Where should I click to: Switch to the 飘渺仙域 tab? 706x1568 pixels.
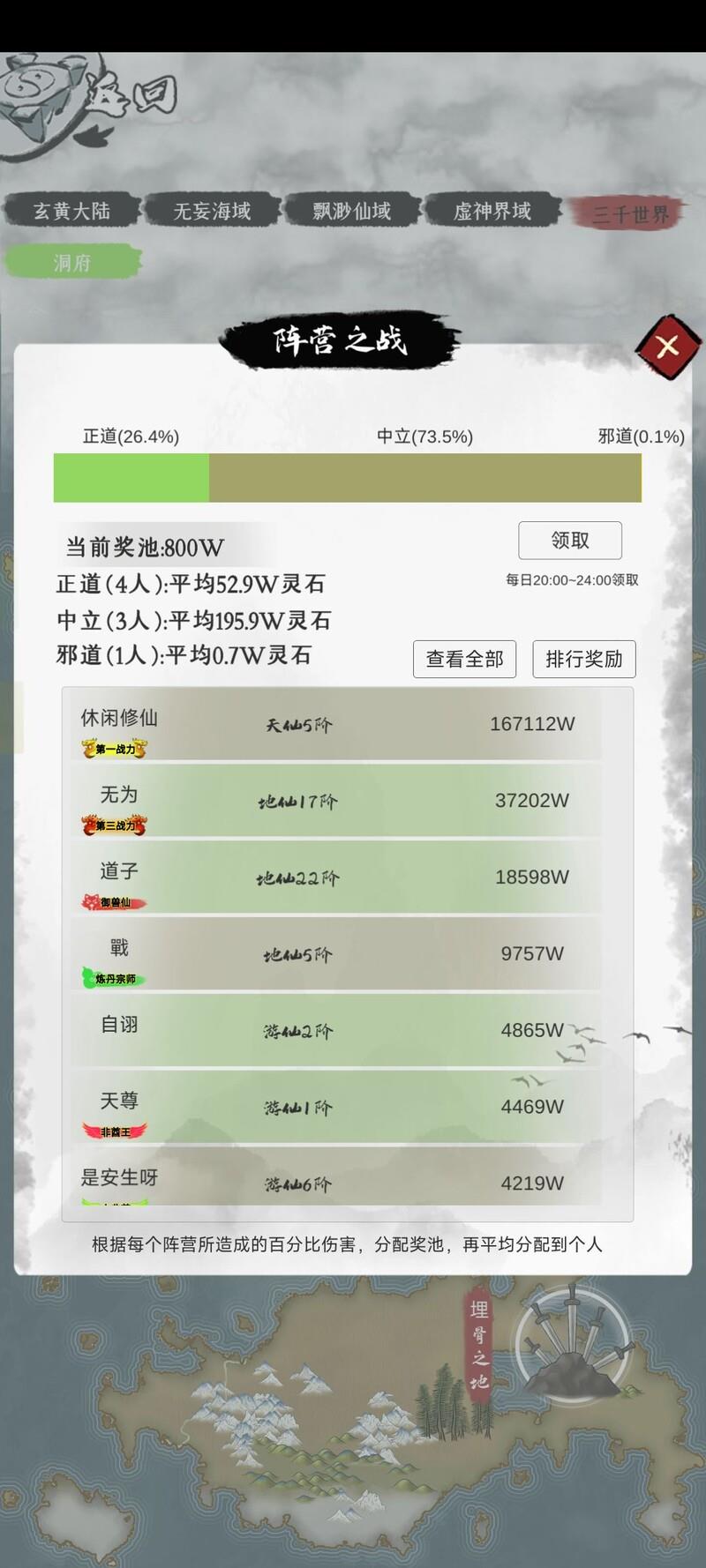coord(351,211)
